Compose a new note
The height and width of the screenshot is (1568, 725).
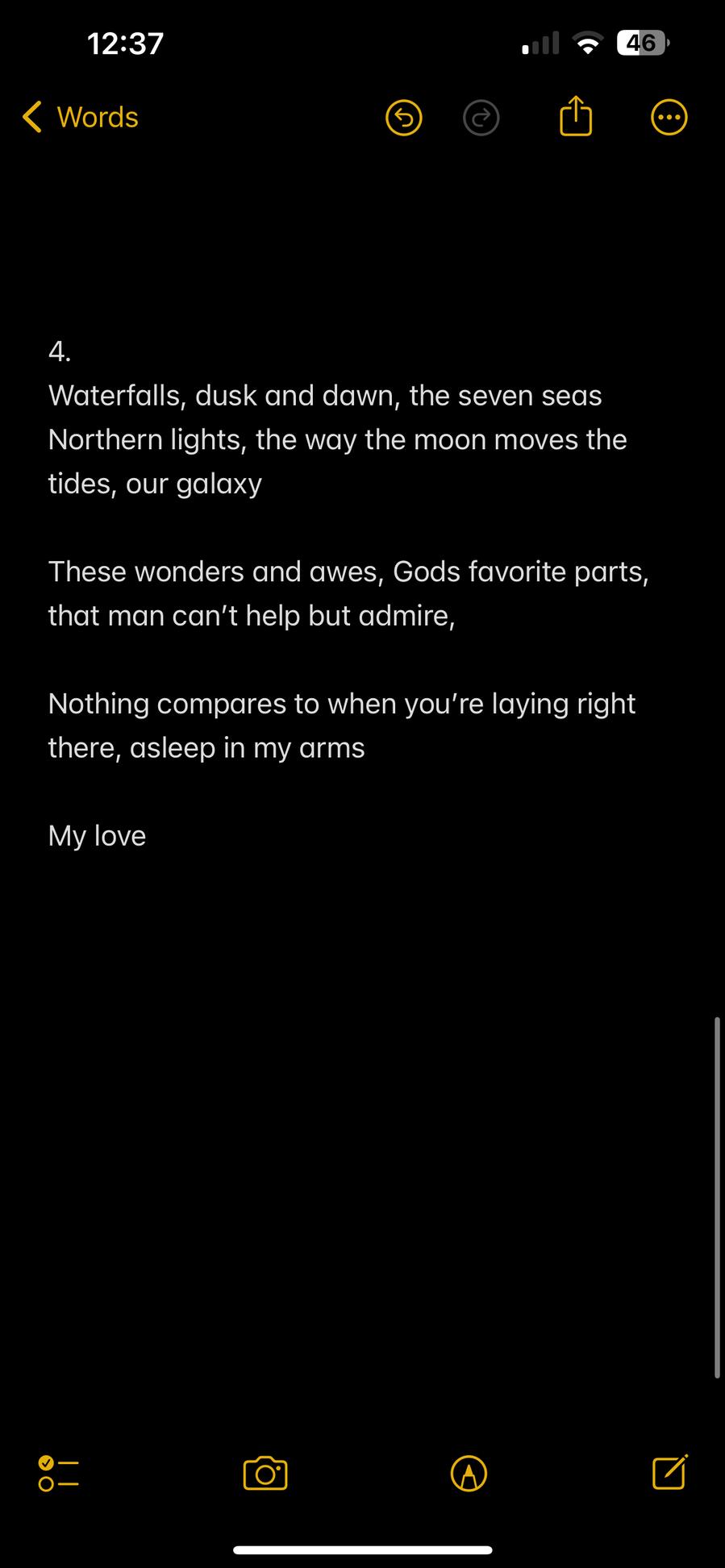click(669, 1473)
